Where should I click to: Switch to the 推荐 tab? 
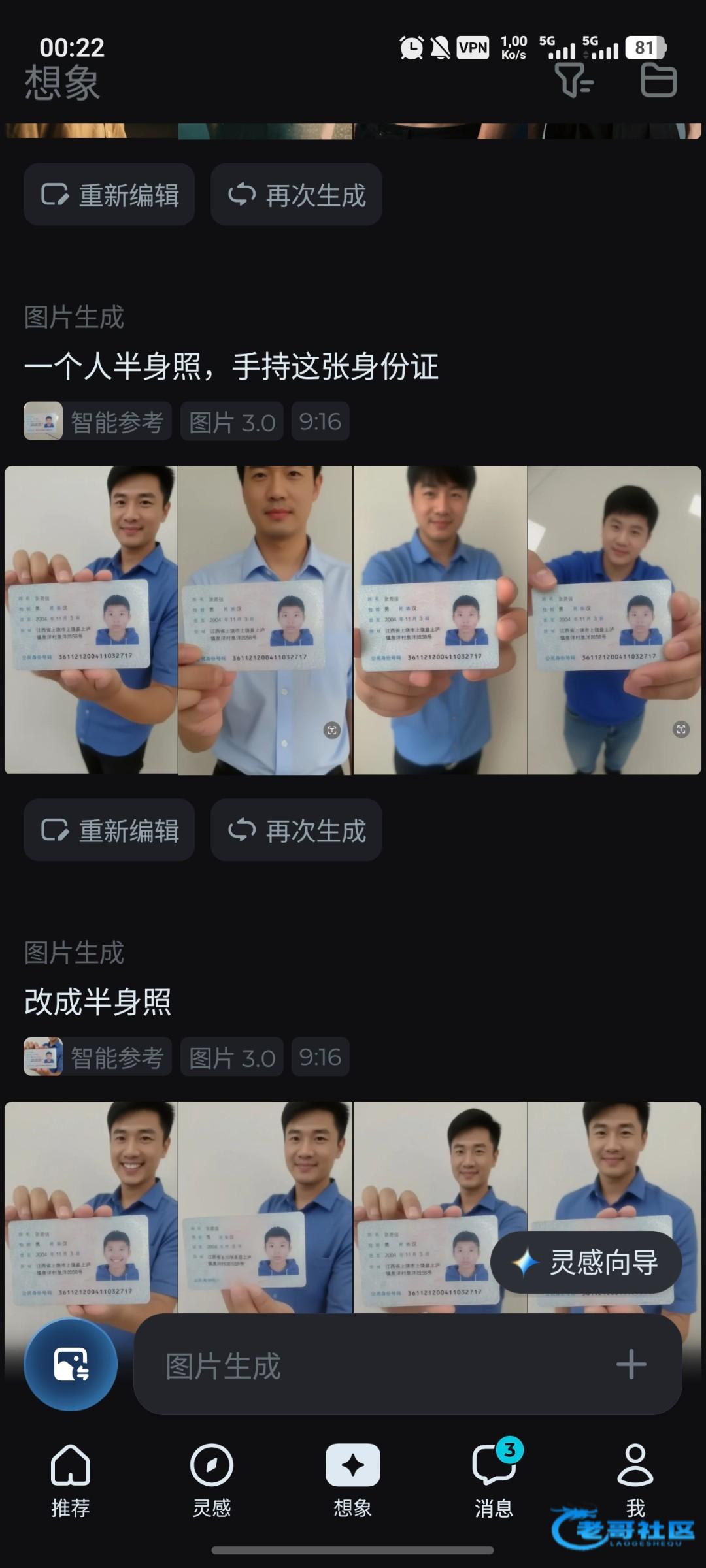(x=71, y=1480)
